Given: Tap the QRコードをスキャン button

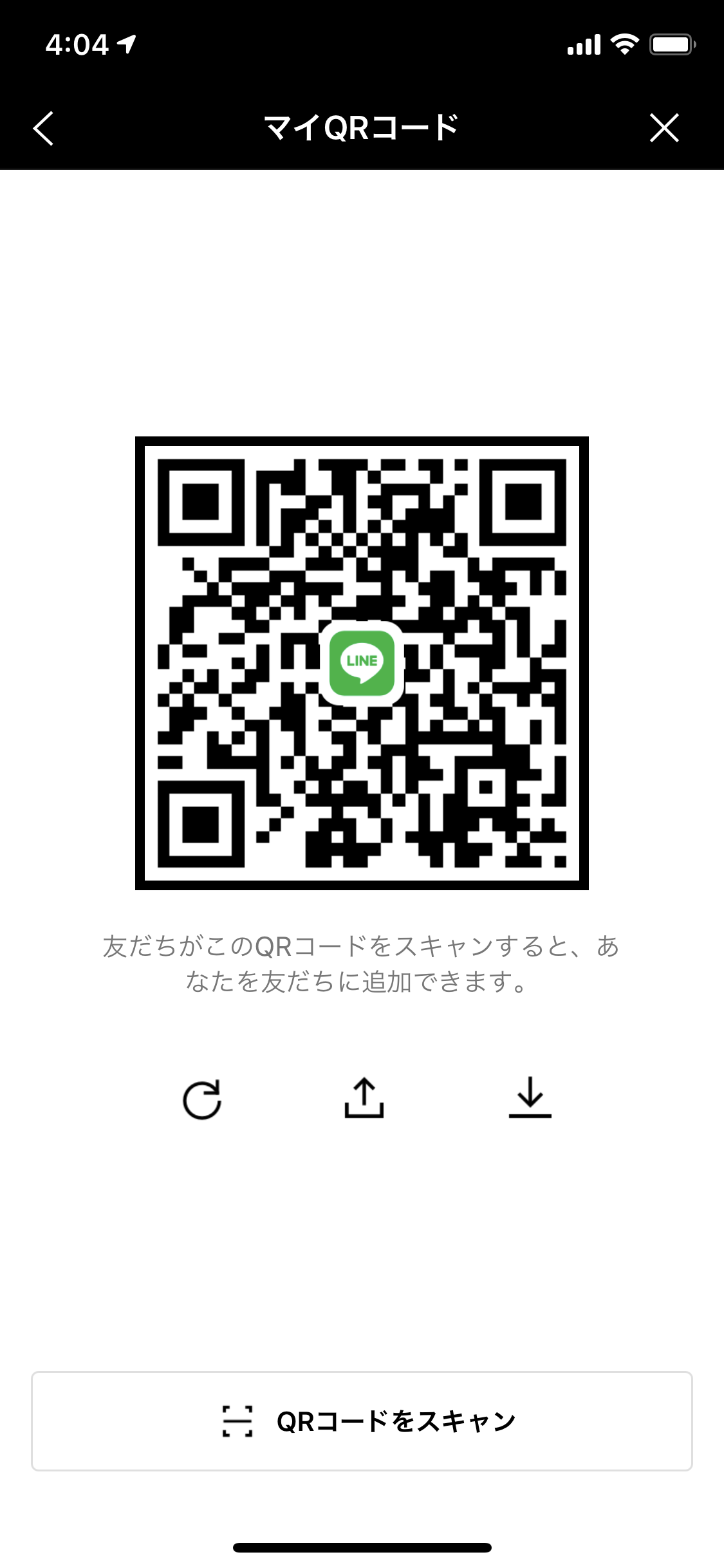Looking at the screenshot, I should (x=362, y=1421).
